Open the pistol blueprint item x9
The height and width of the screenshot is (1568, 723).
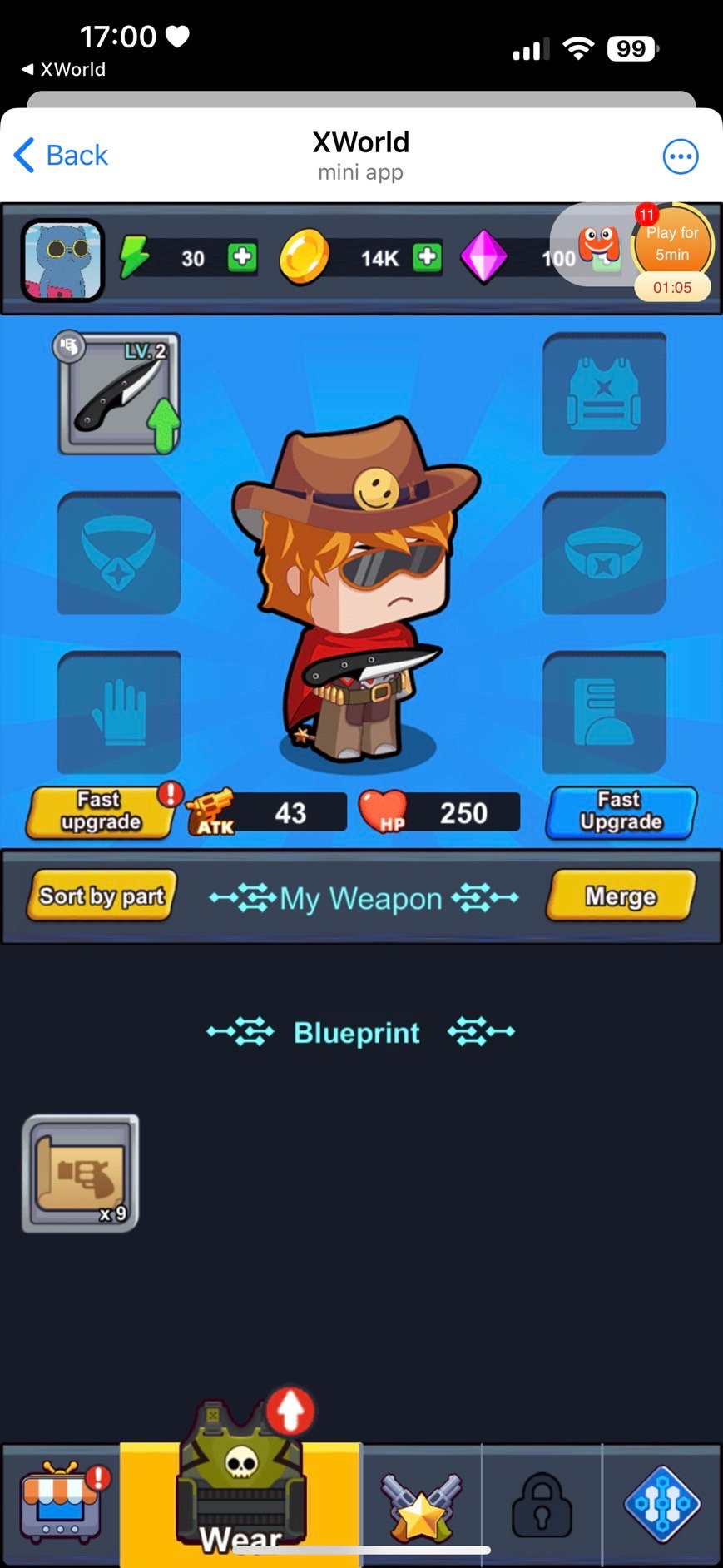pos(81,1174)
